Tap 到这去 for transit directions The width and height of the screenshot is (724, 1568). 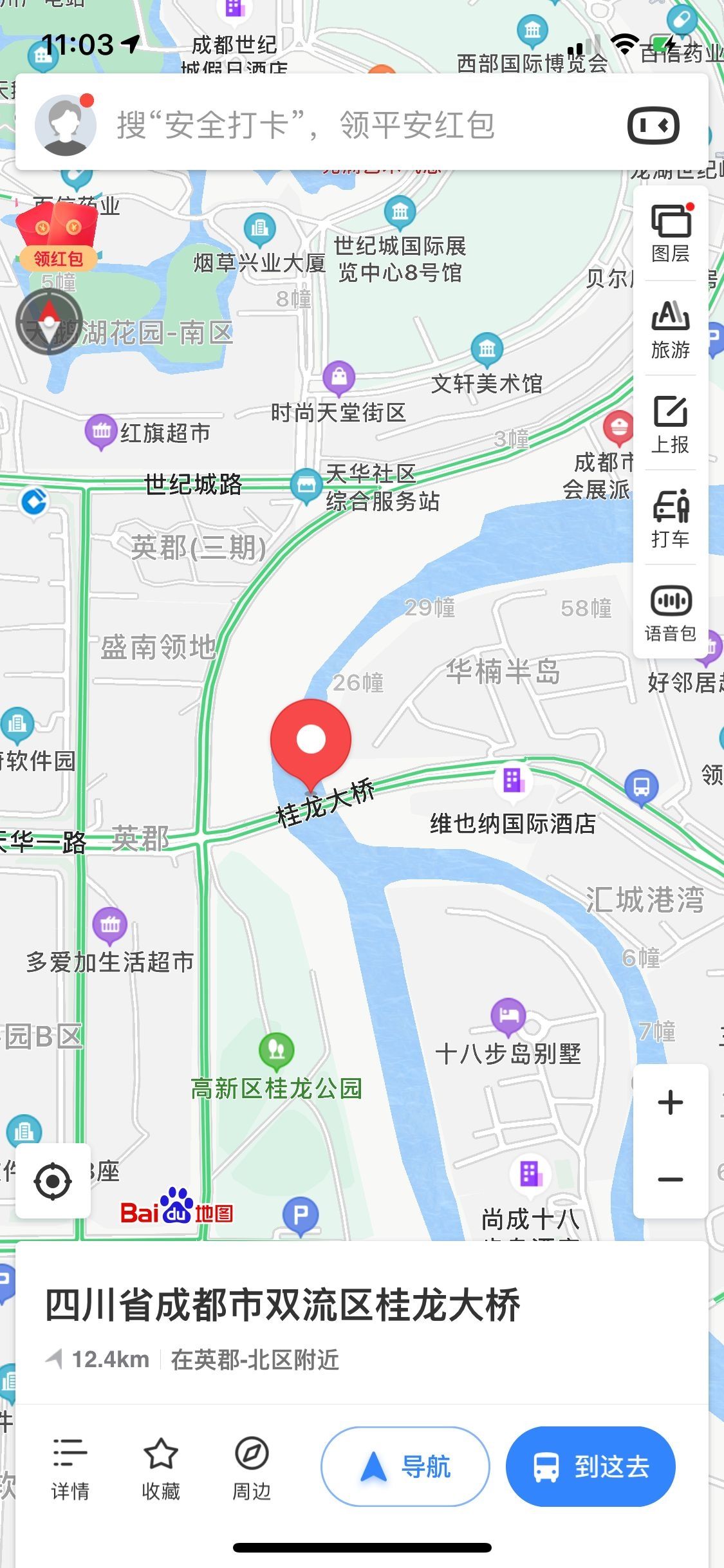[590, 1468]
